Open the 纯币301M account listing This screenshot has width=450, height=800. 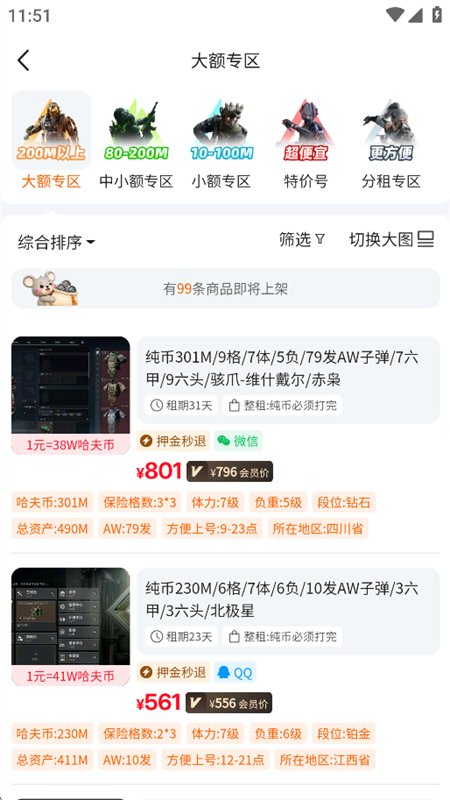click(x=226, y=438)
